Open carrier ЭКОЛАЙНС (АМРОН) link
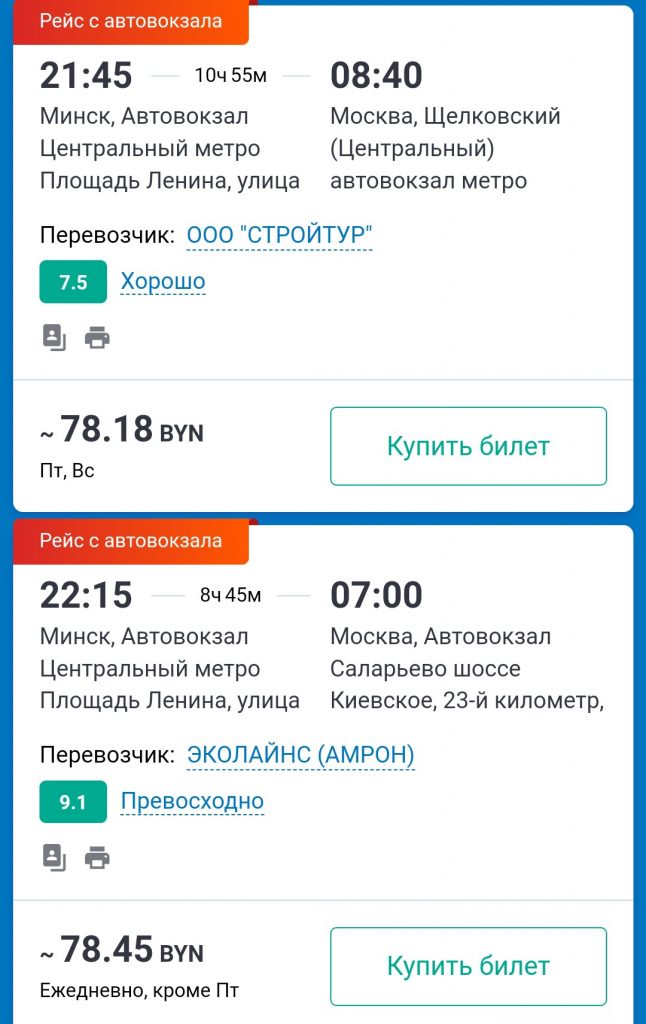The height and width of the screenshot is (1024, 646). click(300, 756)
